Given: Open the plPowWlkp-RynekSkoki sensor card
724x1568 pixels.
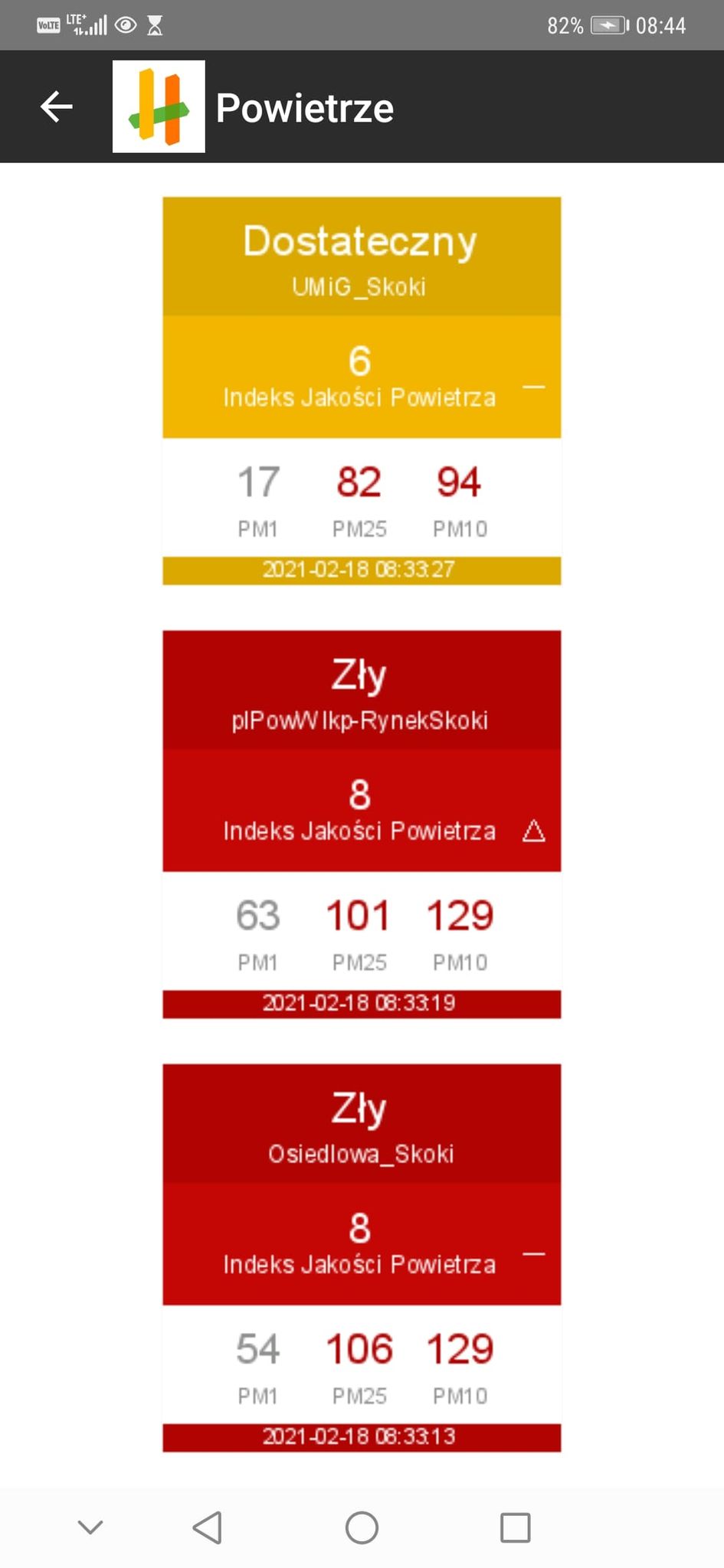Looking at the screenshot, I should tap(362, 824).
